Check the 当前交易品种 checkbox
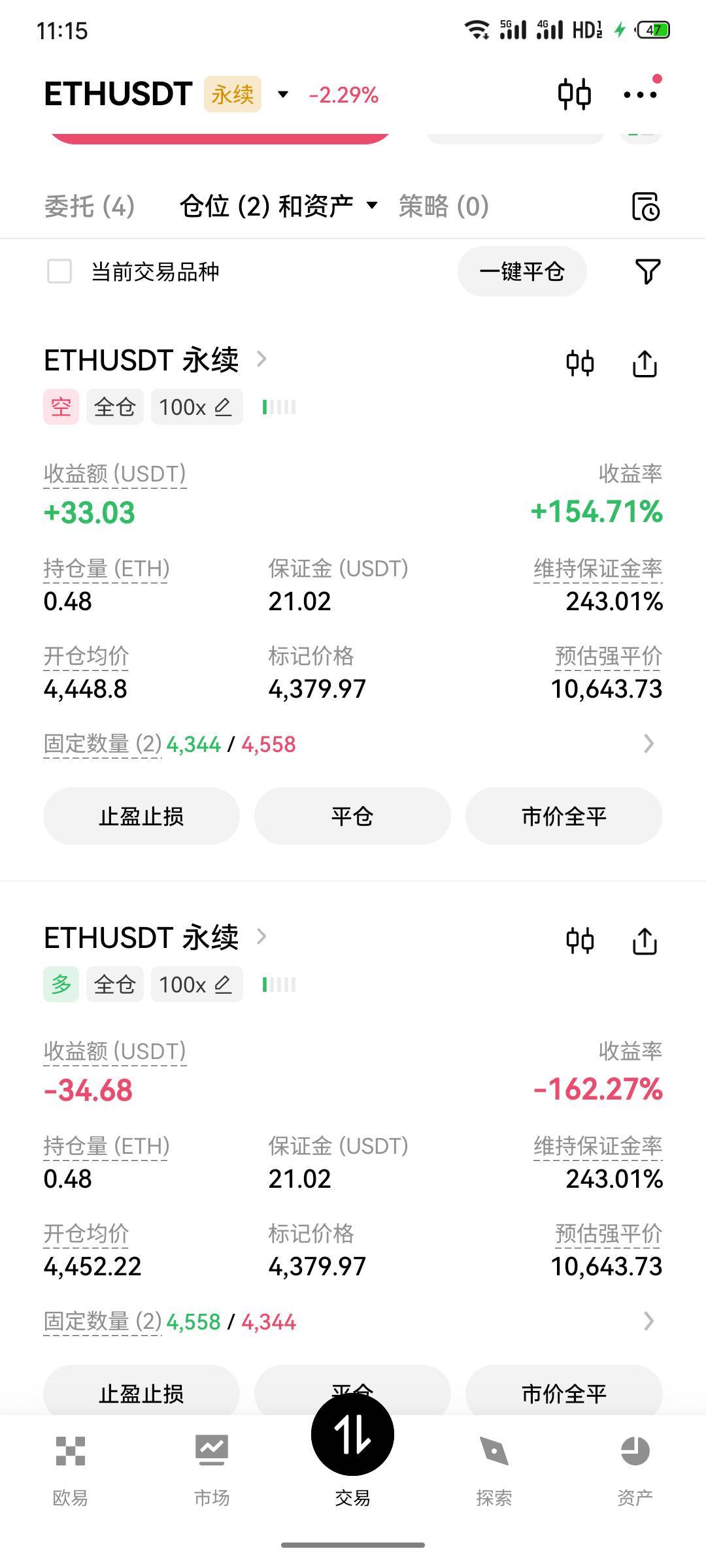706x1568 pixels. (x=59, y=271)
